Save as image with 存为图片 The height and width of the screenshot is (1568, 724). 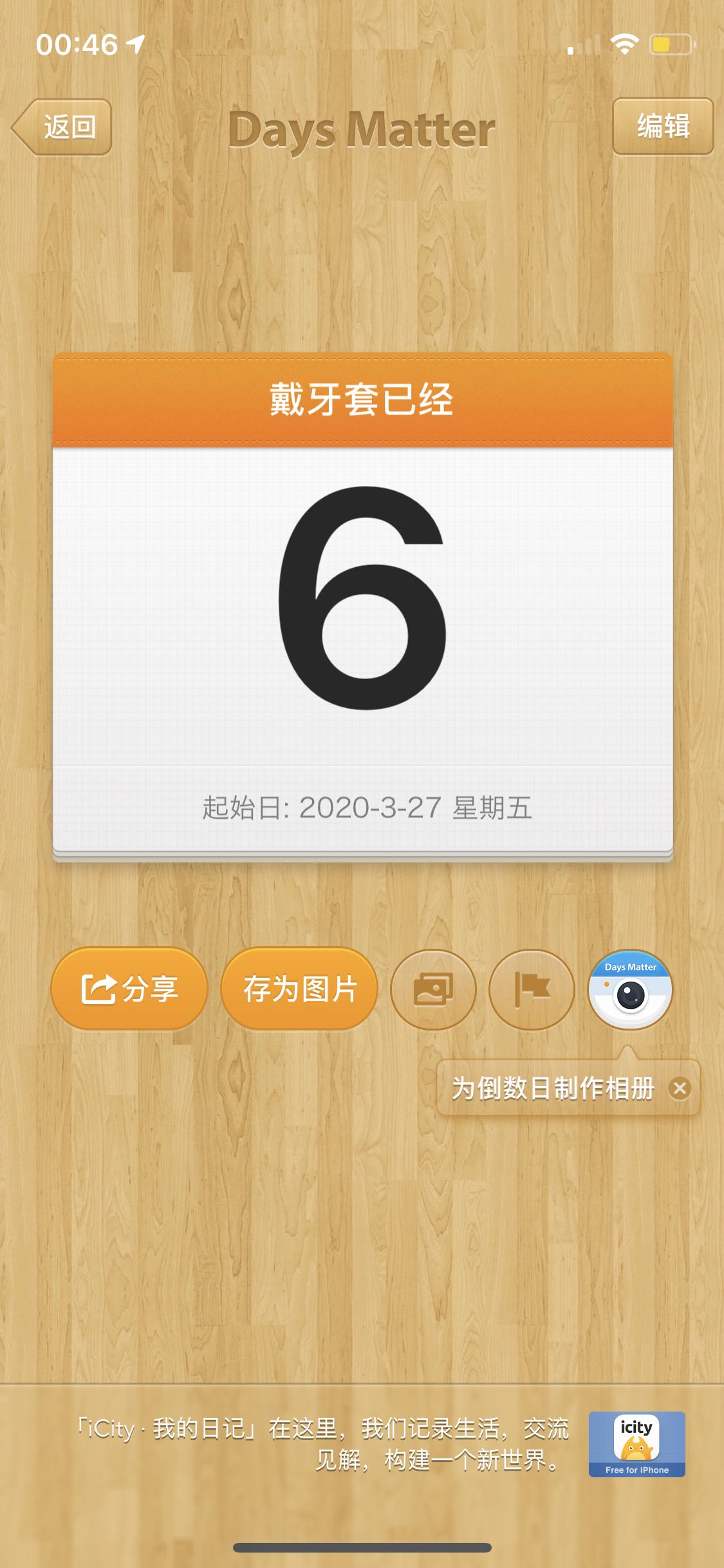point(299,989)
